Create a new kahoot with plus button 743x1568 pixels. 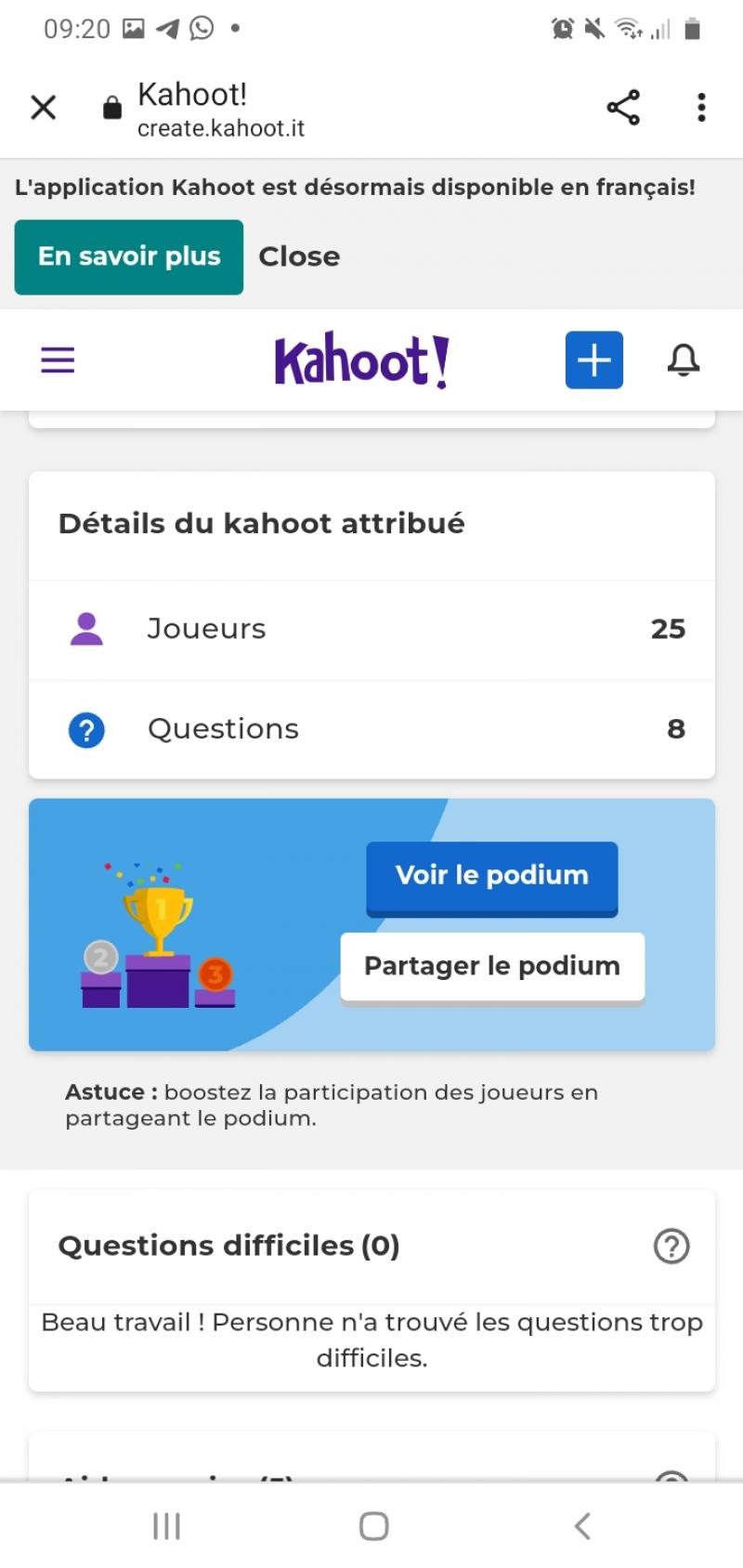click(594, 359)
